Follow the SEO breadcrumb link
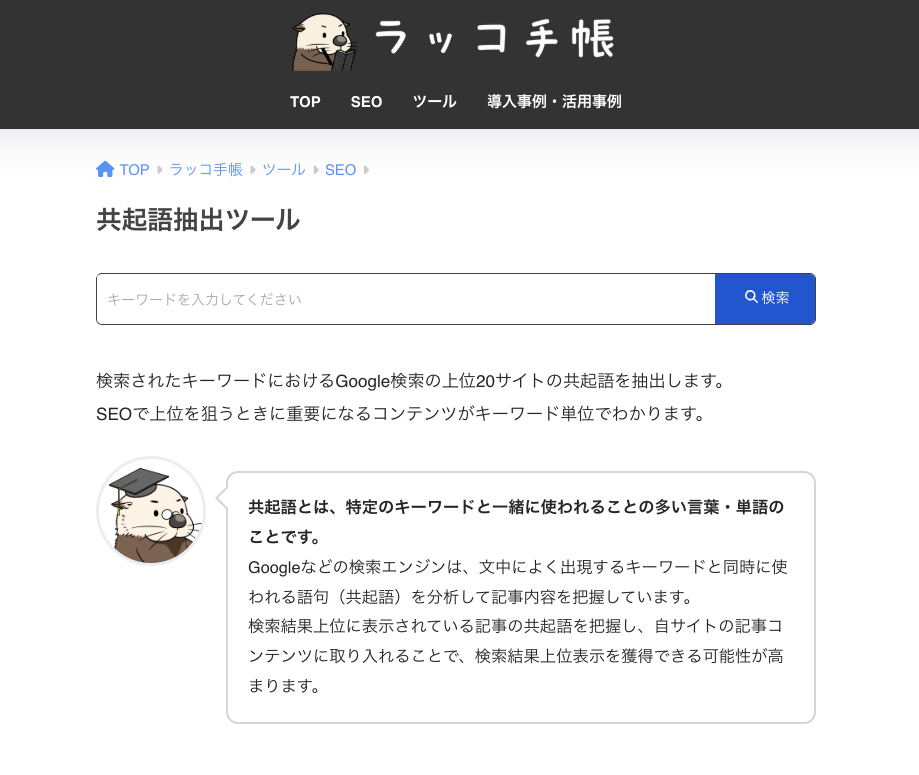 (x=340, y=170)
